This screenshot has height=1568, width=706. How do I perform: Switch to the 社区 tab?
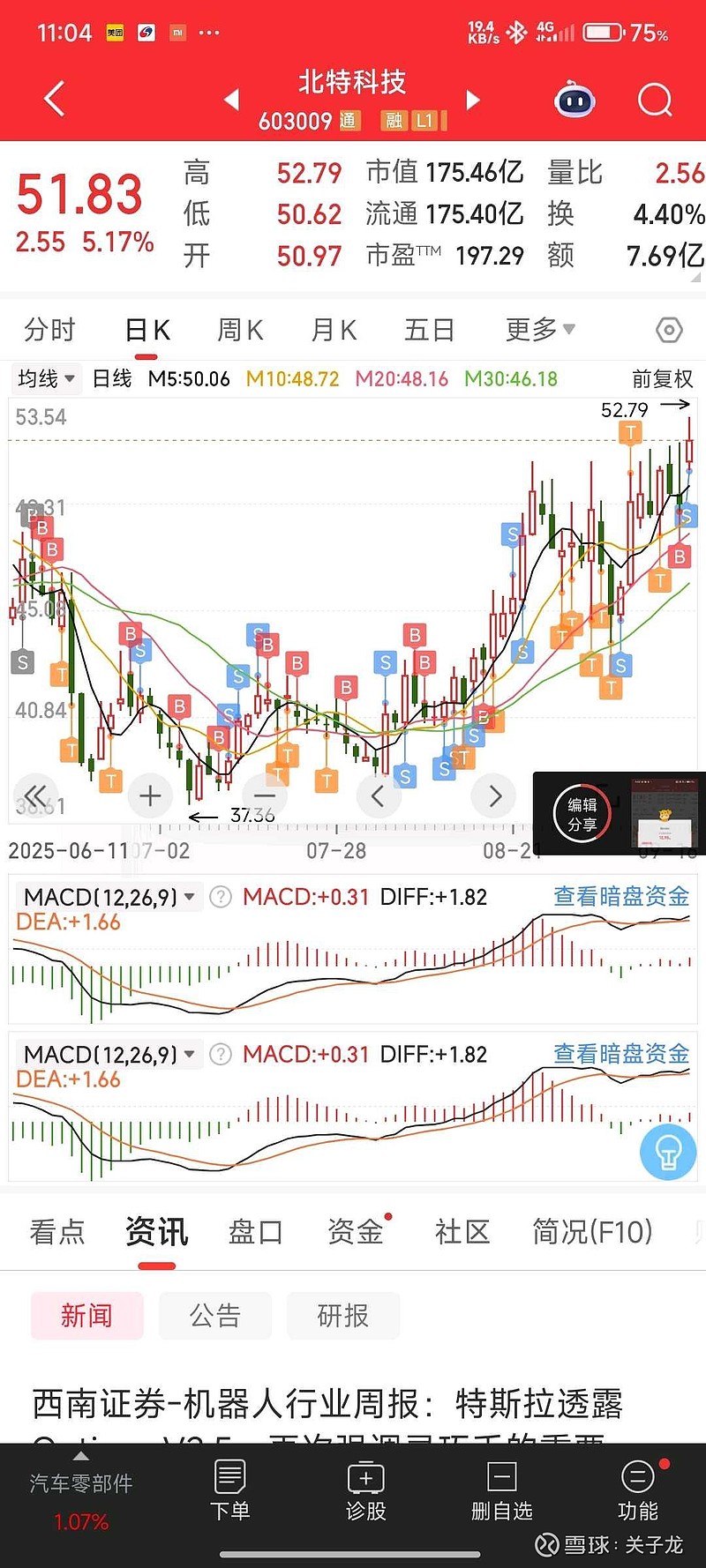point(462,1232)
